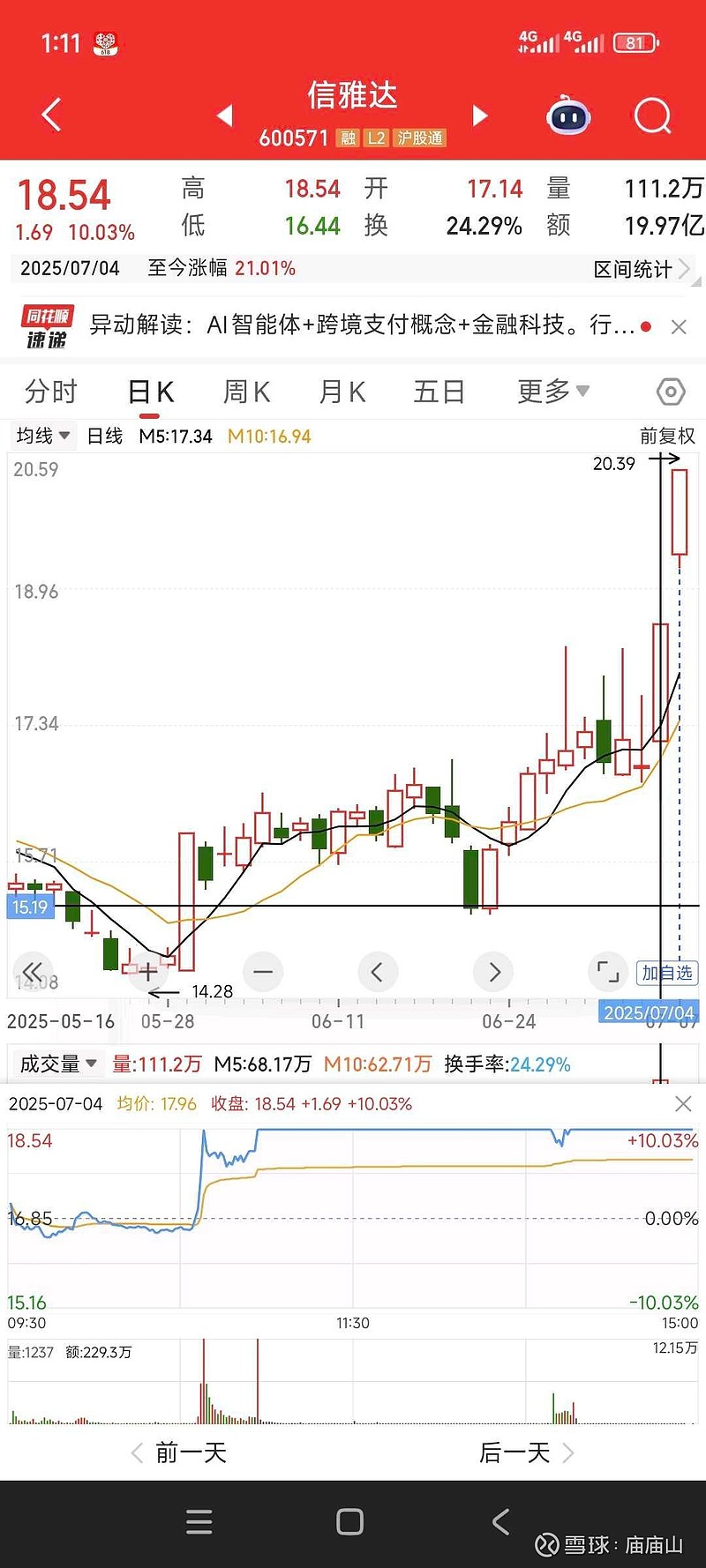The width and height of the screenshot is (706, 1568).
Task: Switch to the 五日 tab
Action: (x=439, y=392)
